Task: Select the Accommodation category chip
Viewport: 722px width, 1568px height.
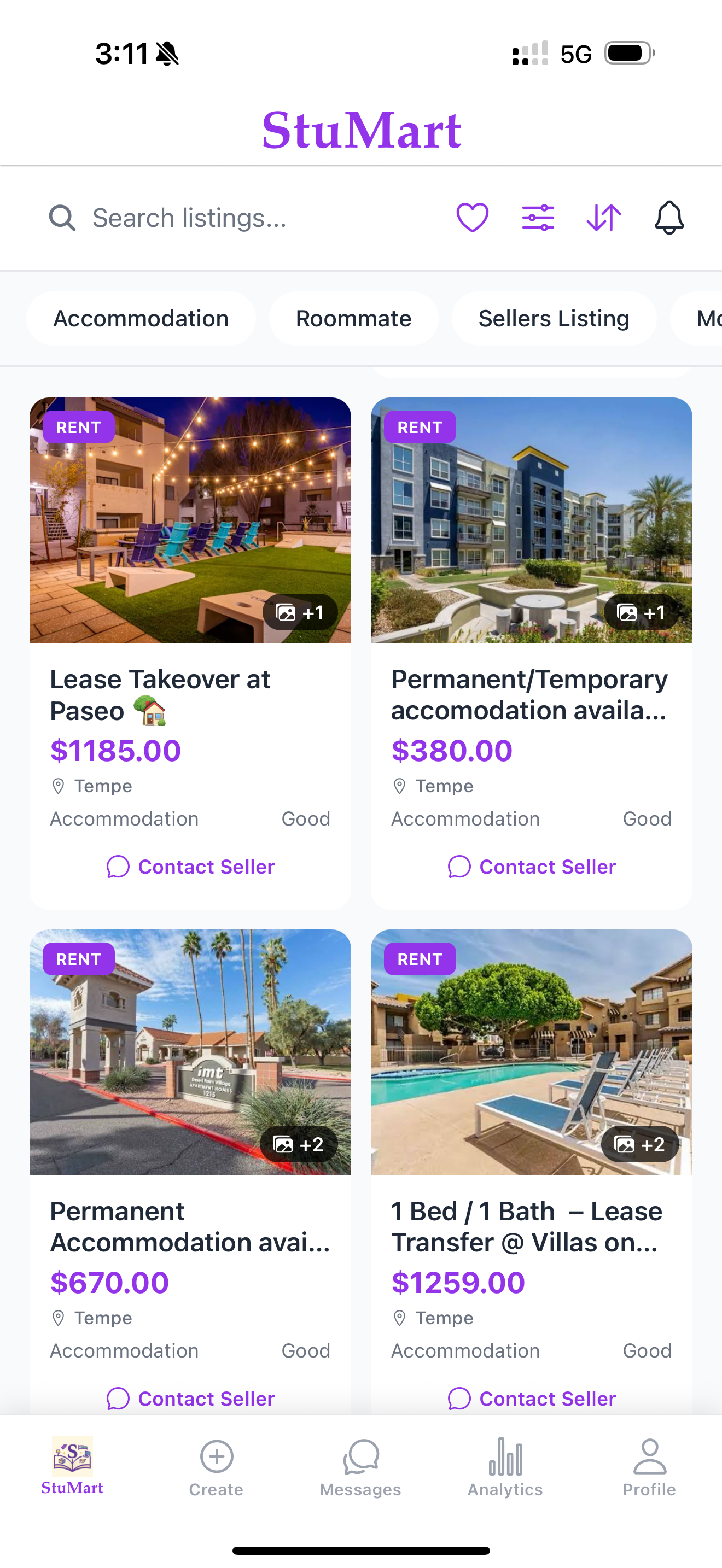Action: coord(141,318)
